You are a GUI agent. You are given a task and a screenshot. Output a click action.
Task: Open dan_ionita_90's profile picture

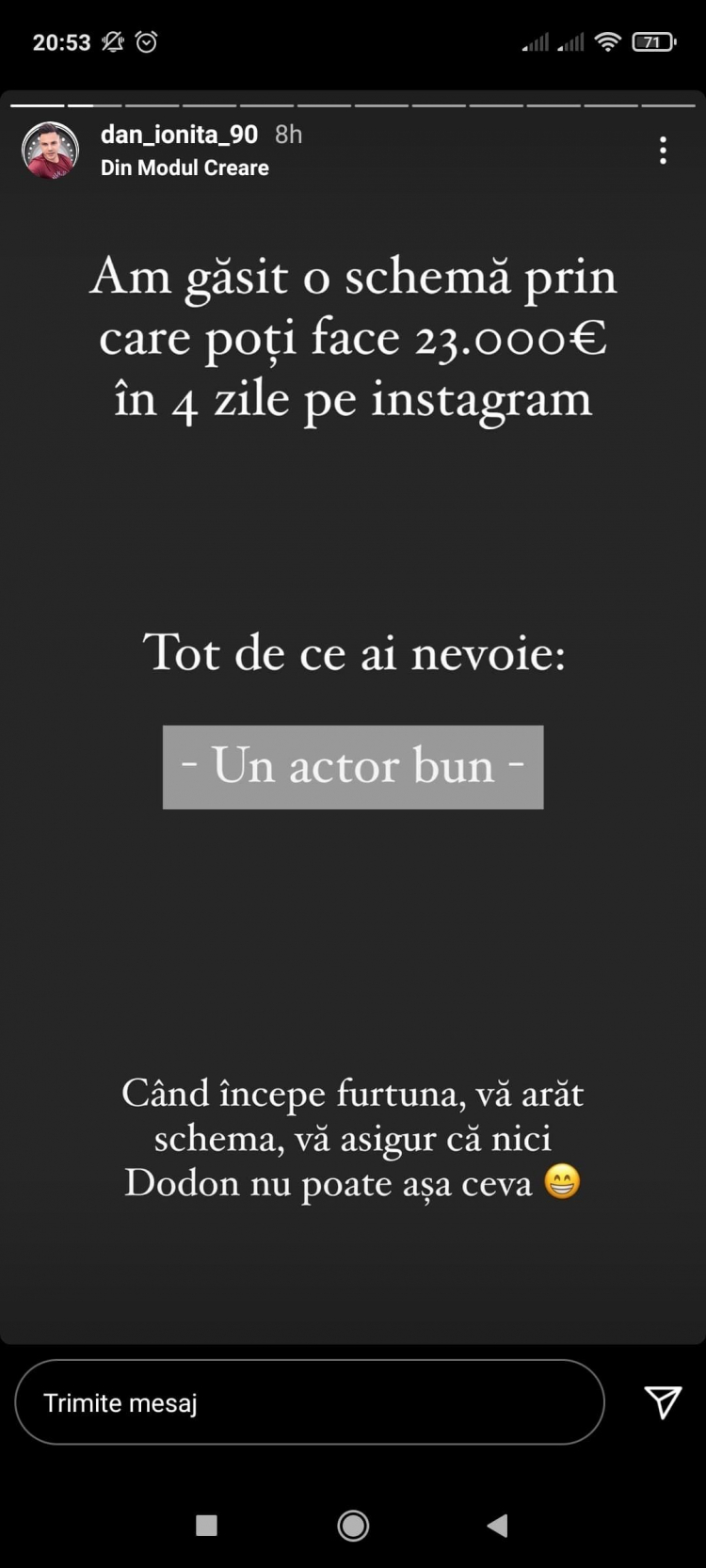51,151
